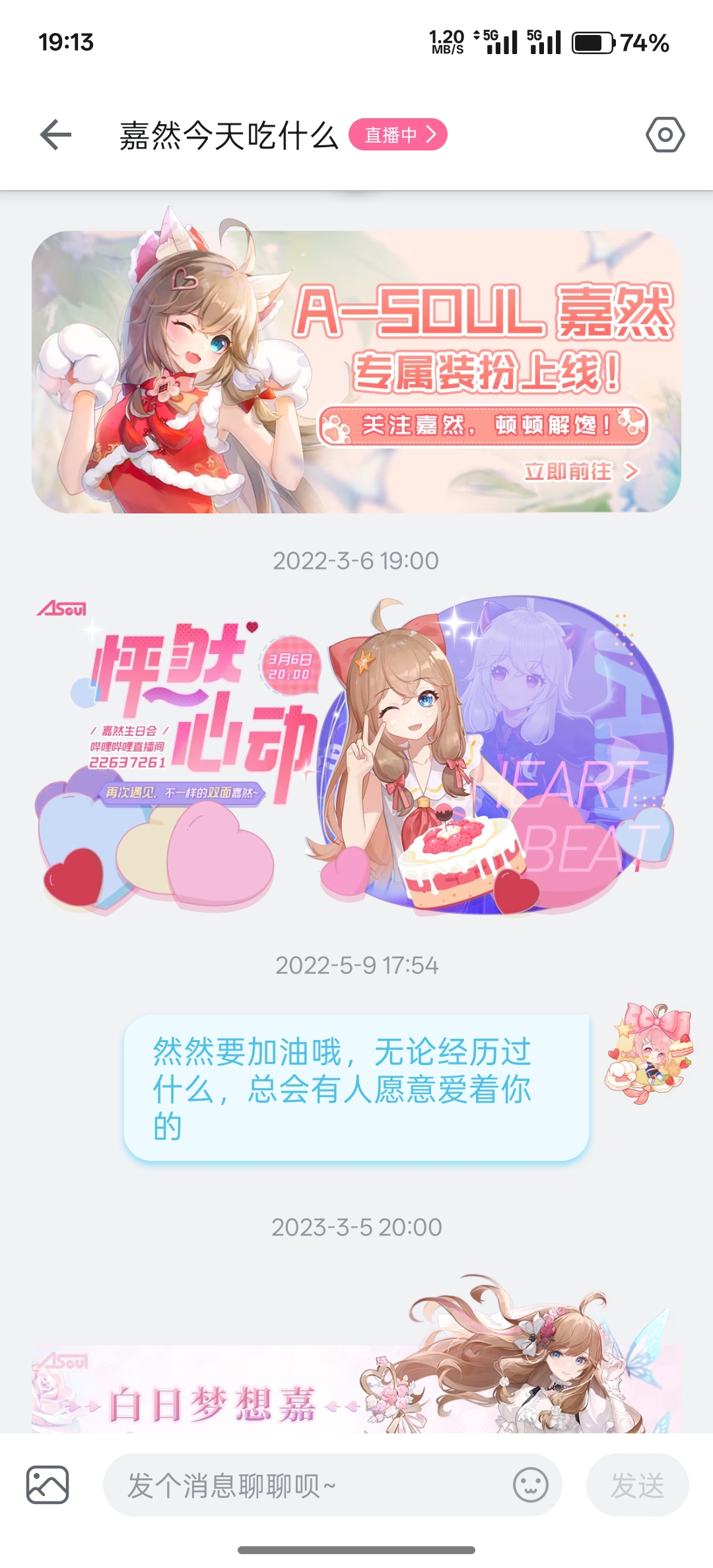The image size is (713, 1568).
Task: Tap the 发送 send button
Action: pos(638,1485)
